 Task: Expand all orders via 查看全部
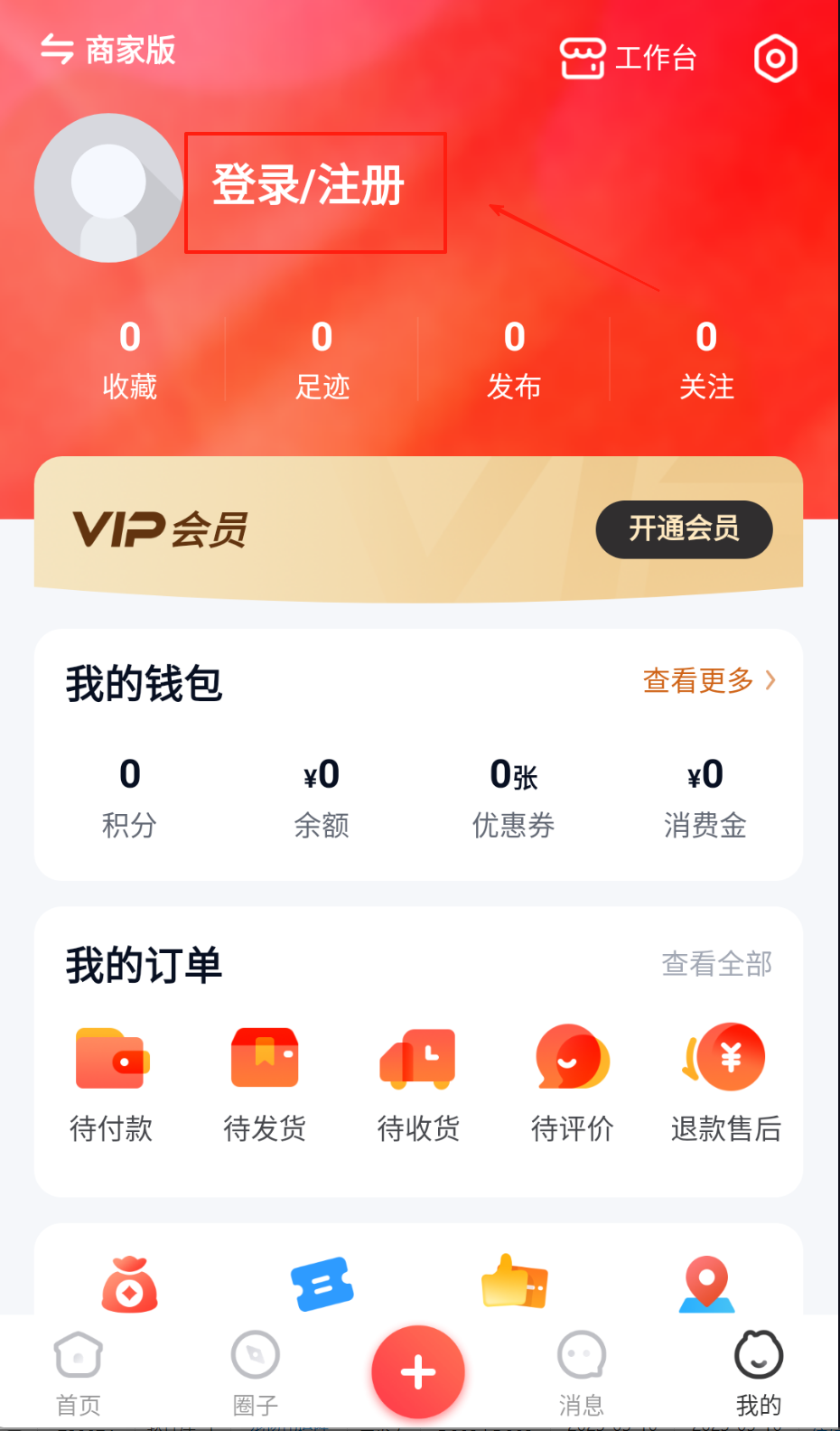(716, 964)
